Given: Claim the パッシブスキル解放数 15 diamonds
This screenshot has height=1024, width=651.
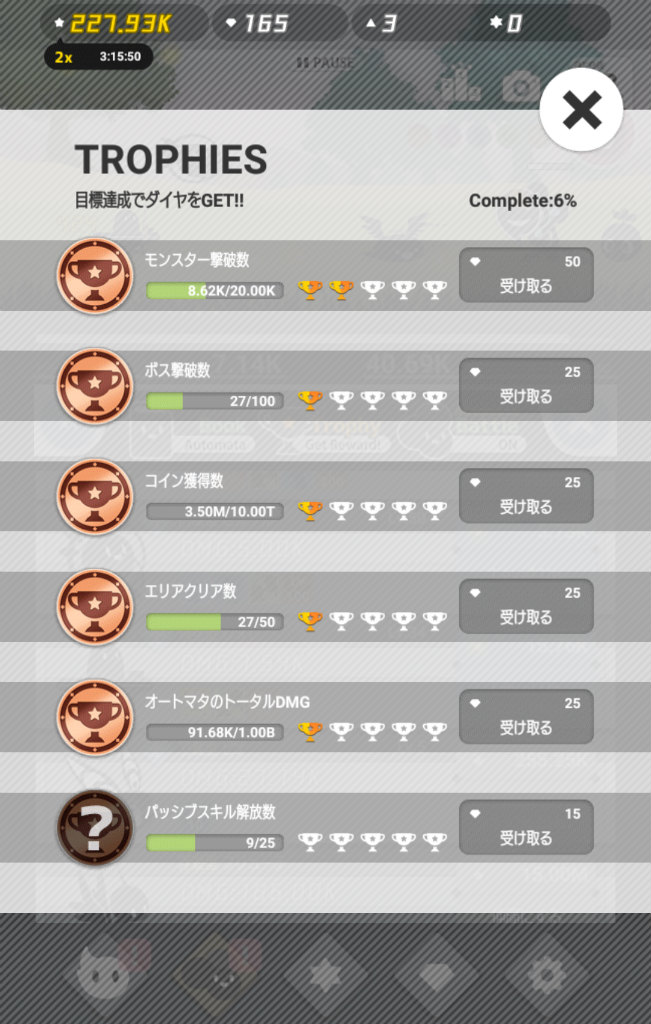Looking at the screenshot, I should click(526, 827).
